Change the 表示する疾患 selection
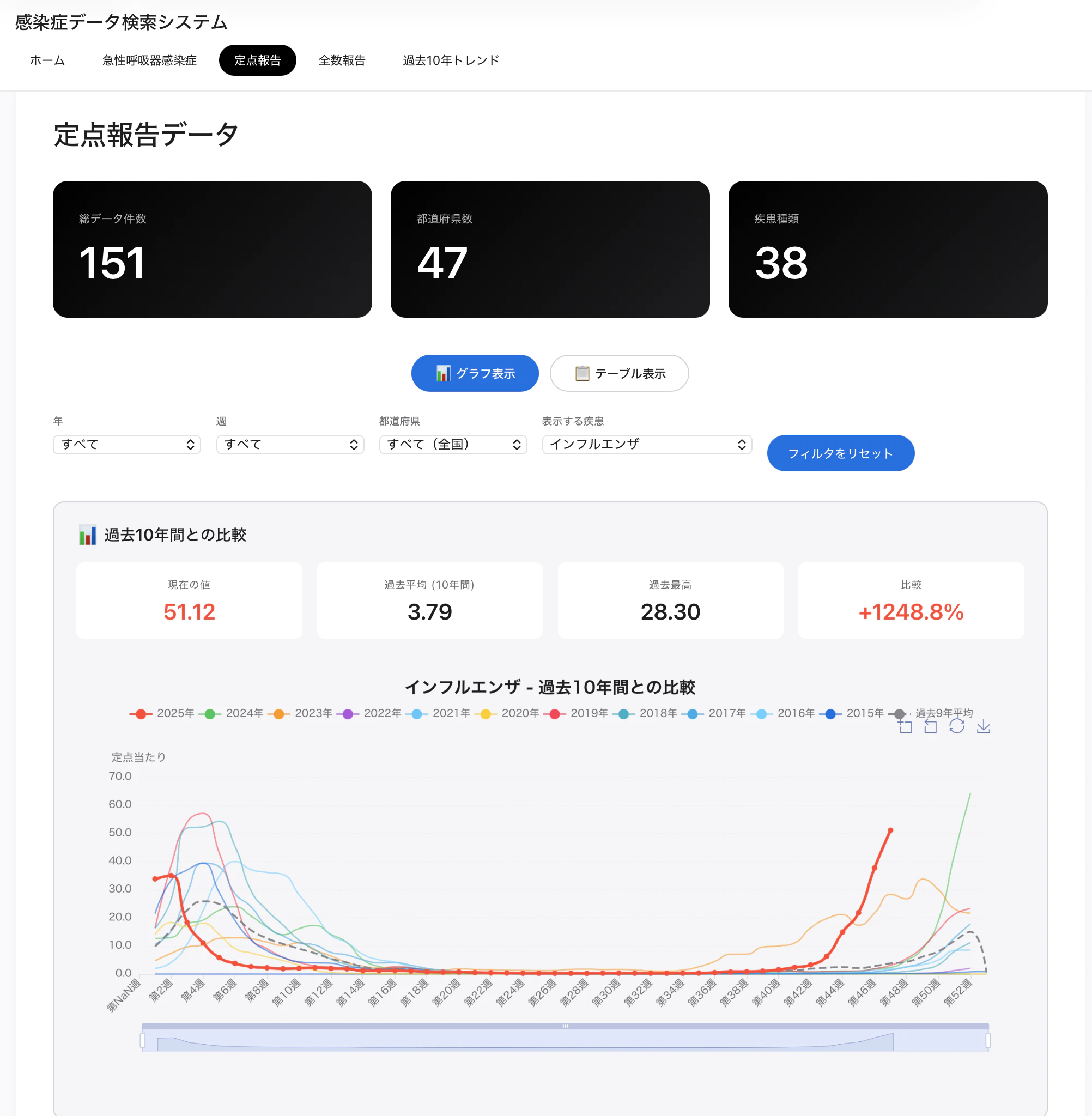Image resolution: width=1092 pixels, height=1116 pixels. [646, 445]
